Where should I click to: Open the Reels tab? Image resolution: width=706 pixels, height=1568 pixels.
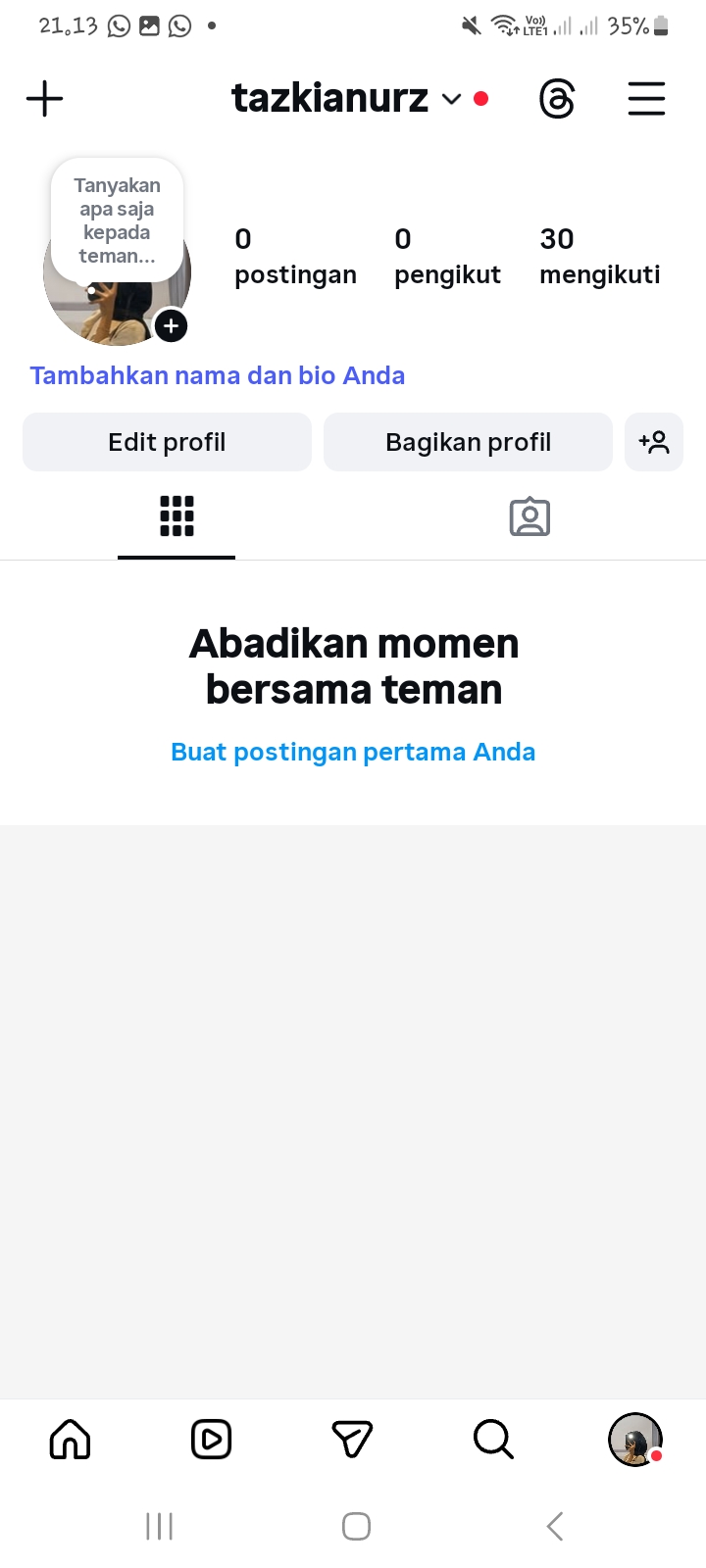click(x=211, y=1440)
